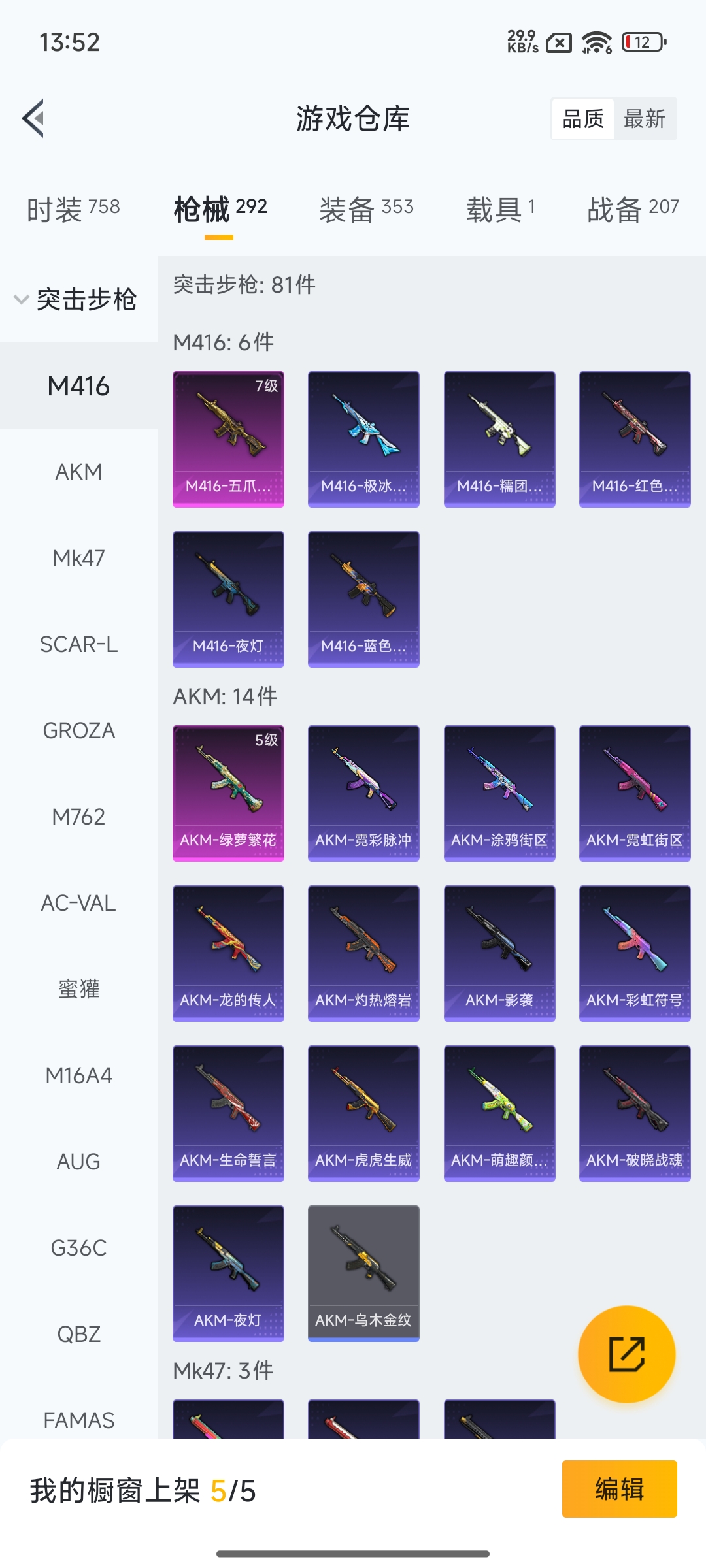
Task: View the M416-夜灯 skin
Action: [228, 598]
